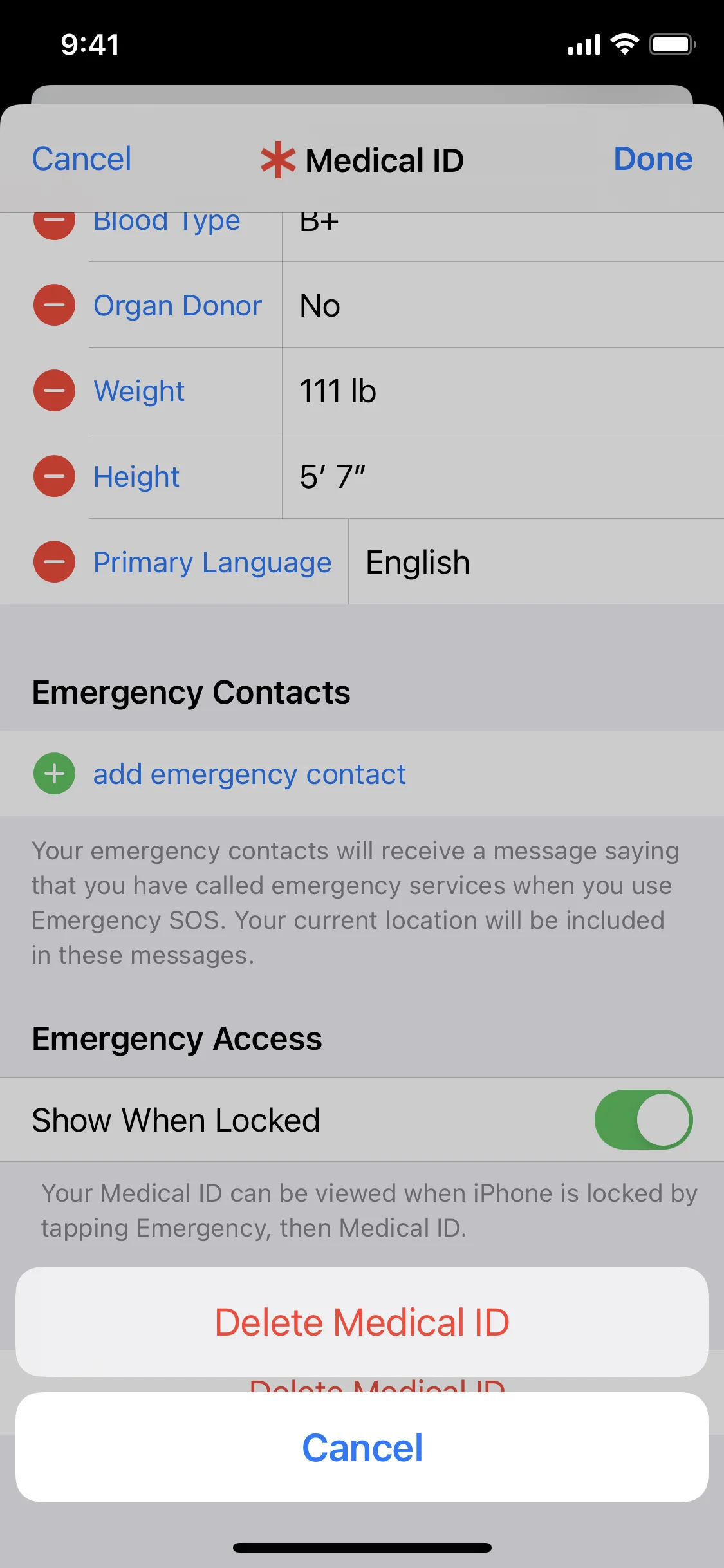Select Delete Medical ID
The image size is (724, 1568).
362,1321
